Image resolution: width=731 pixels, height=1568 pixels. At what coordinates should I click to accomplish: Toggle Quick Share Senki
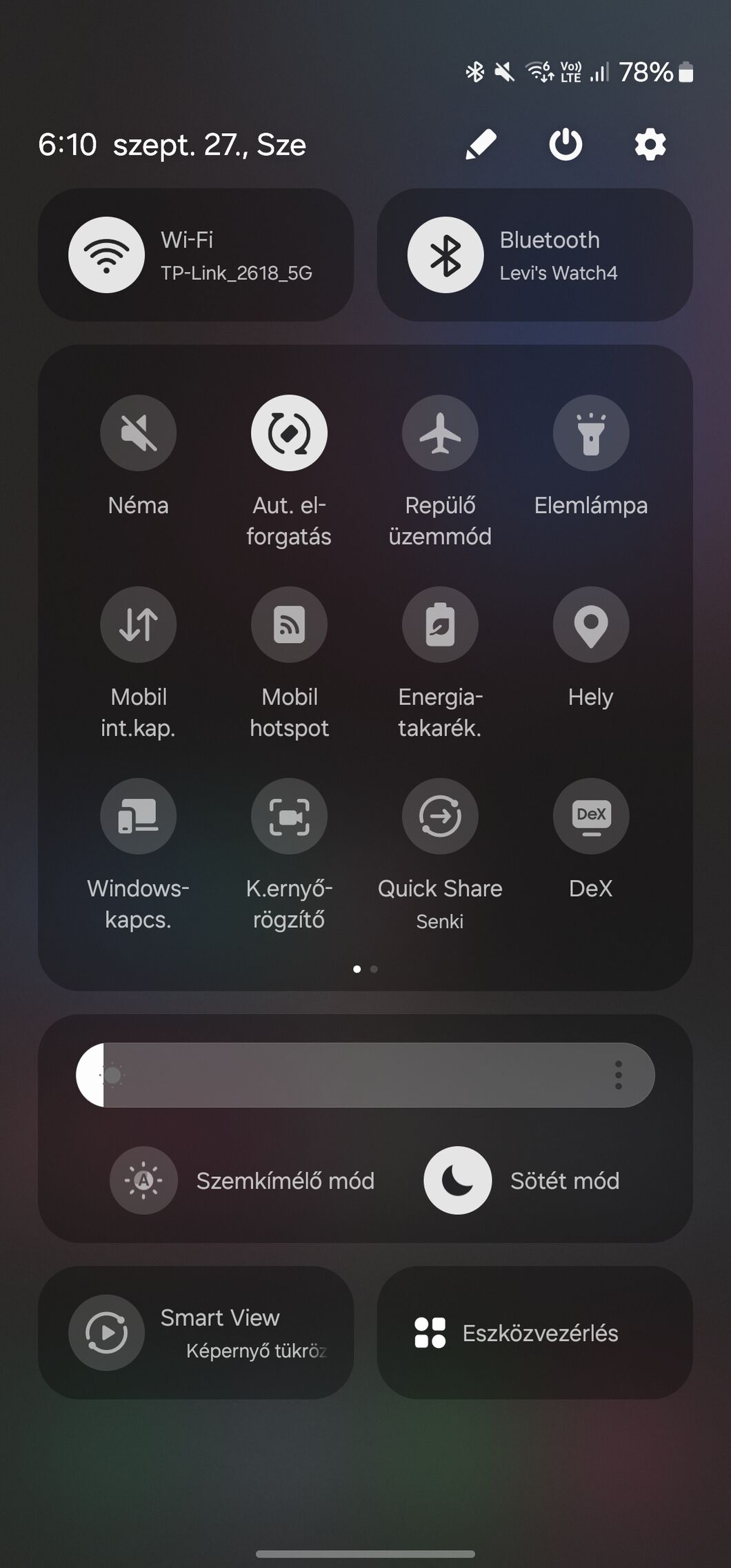(440, 816)
